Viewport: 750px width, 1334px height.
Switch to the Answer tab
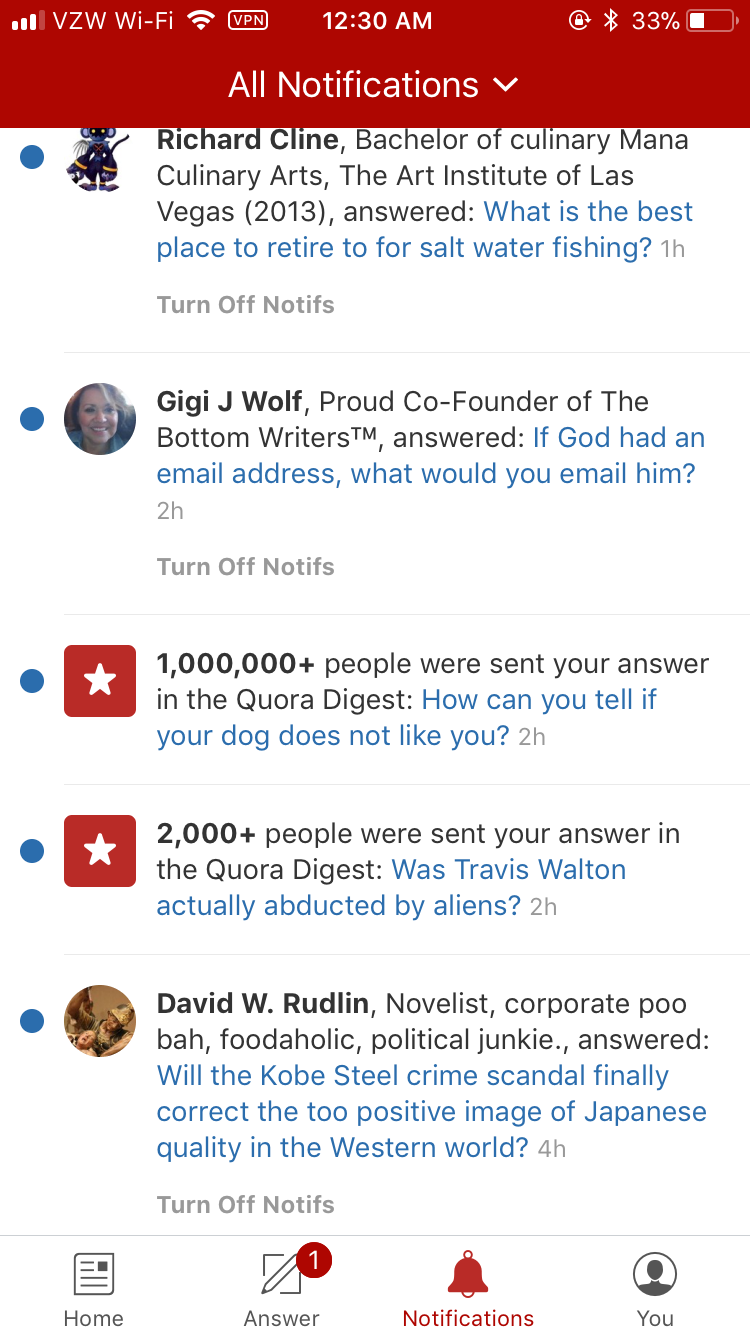[282, 1288]
